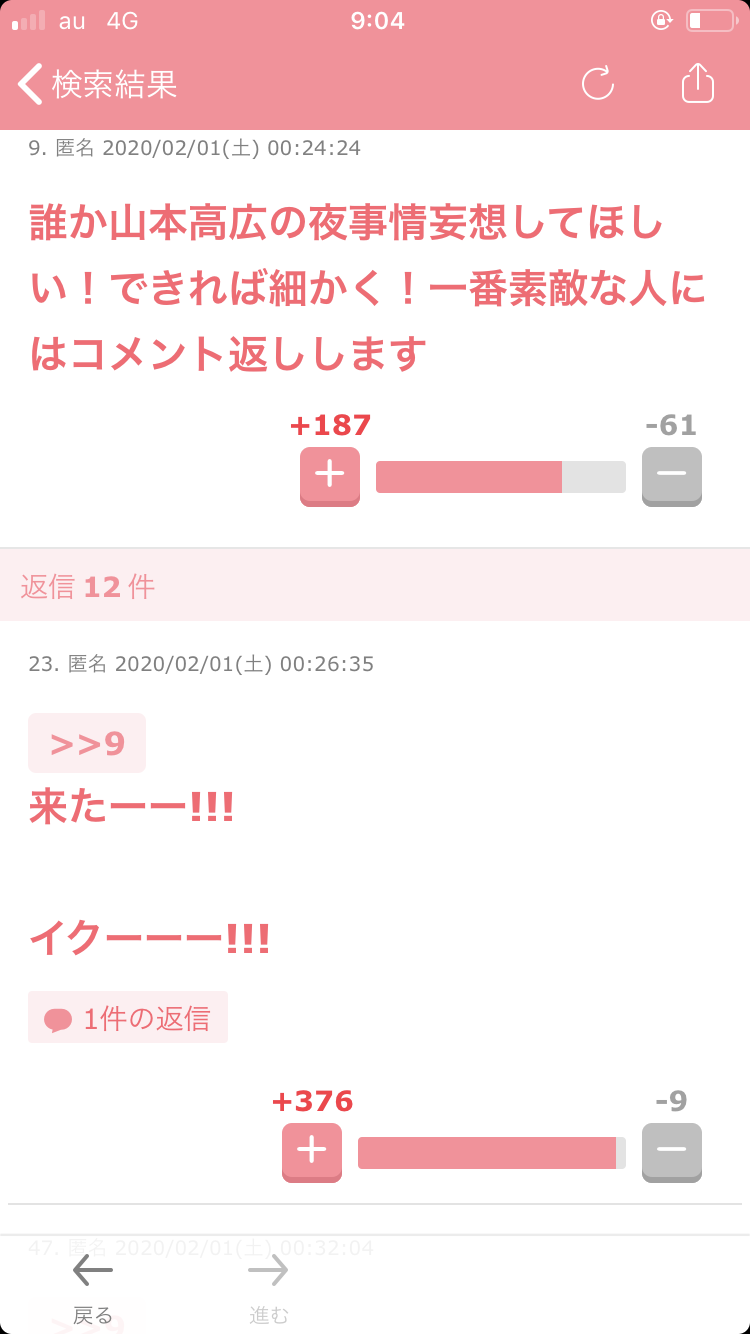Downvote comment 9 with the minus button
Image resolution: width=750 pixels, height=1334 pixels.
click(671, 476)
